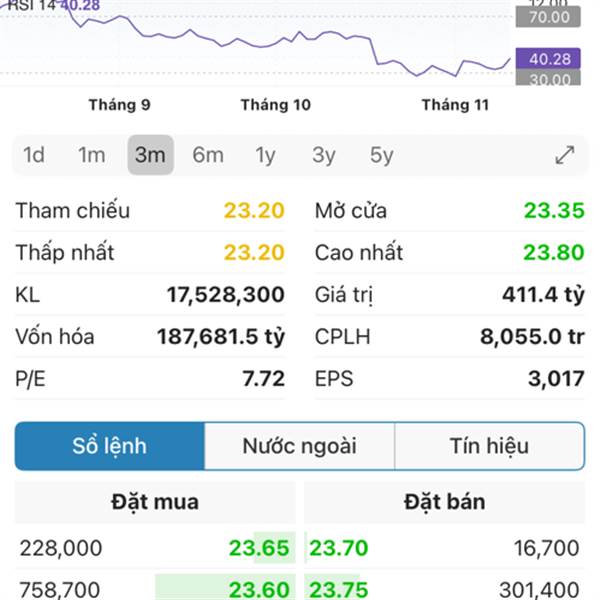Image resolution: width=600 pixels, height=600 pixels.
Task: Expand the chart to fullscreen
Action: coord(565,155)
